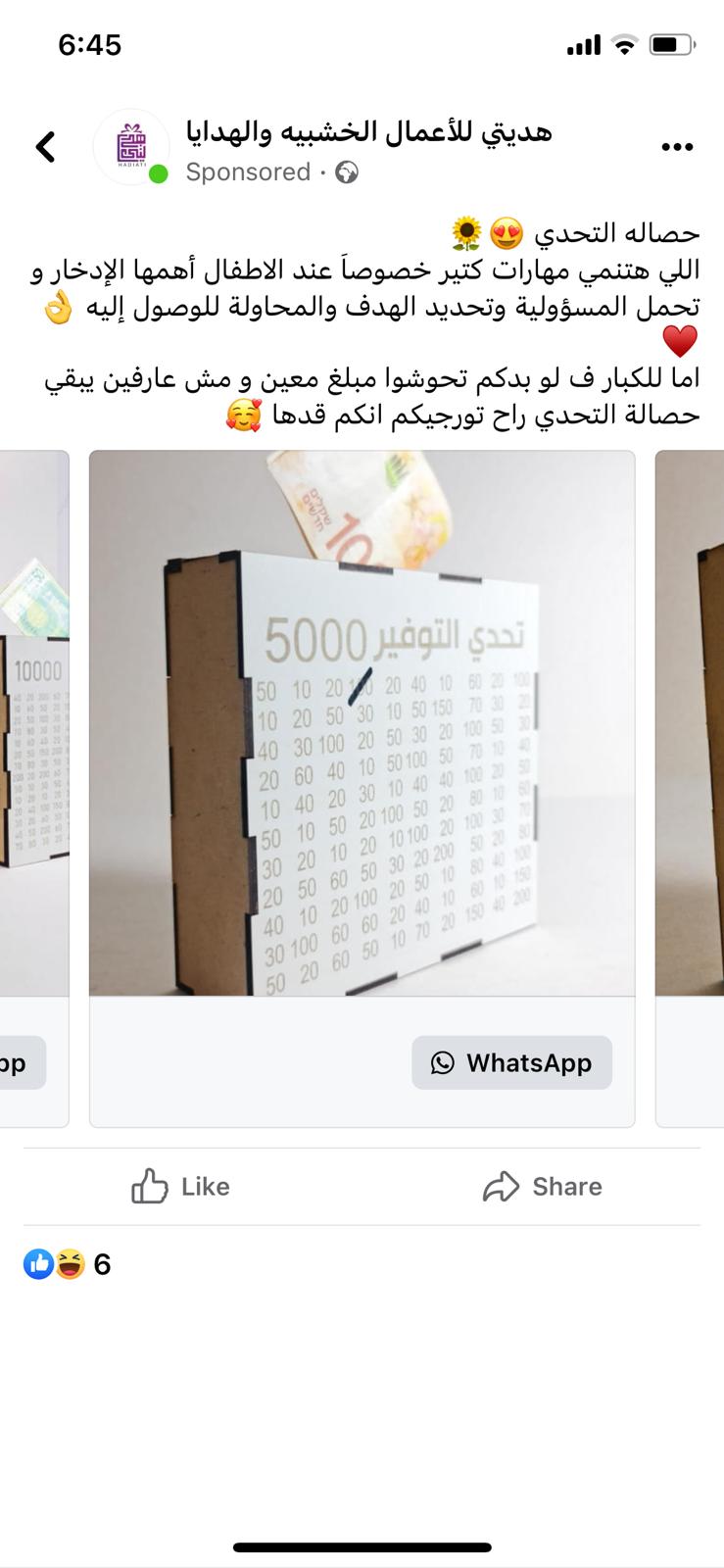Open the post's three-dot overflow menu
This screenshot has width=724, height=1568.
coord(677,147)
